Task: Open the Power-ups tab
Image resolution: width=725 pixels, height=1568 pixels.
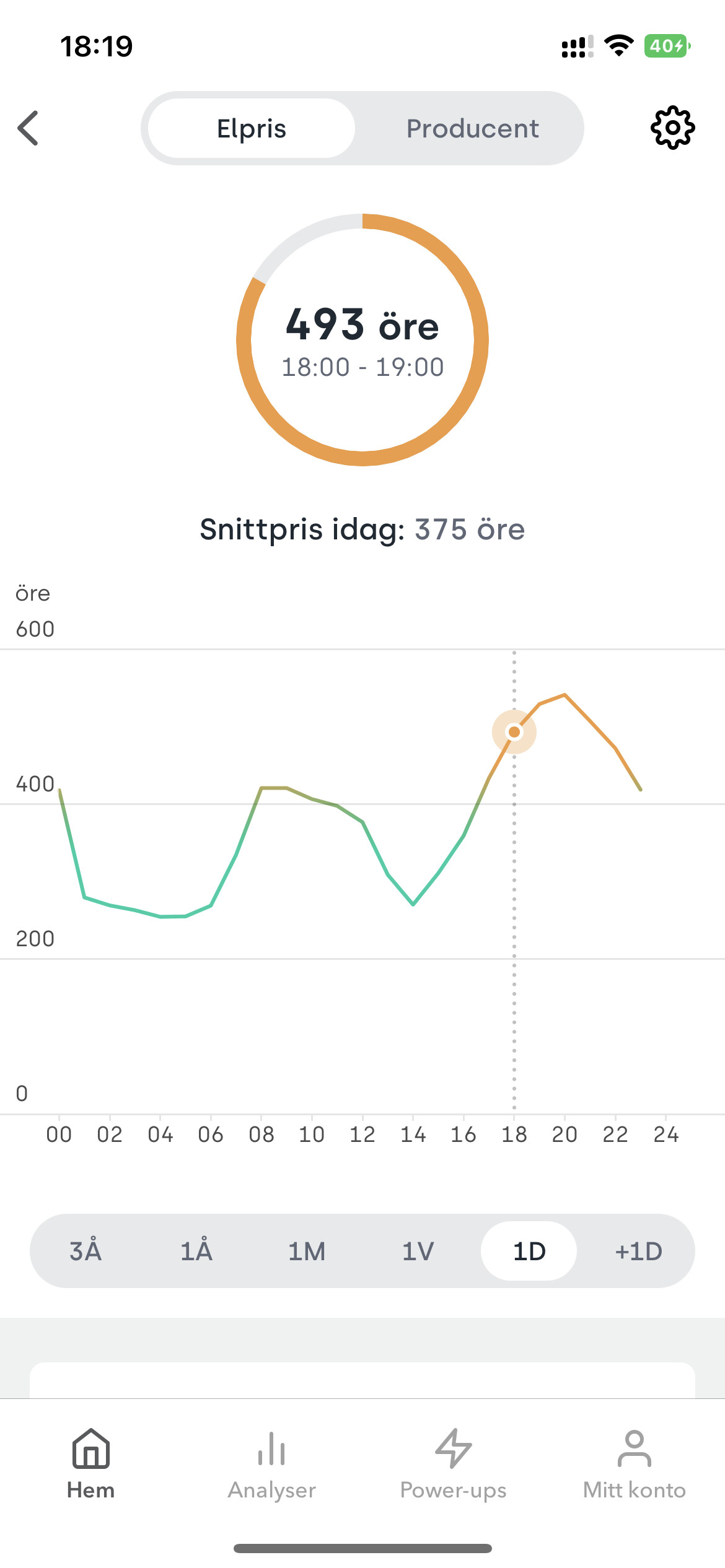Action: click(454, 1464)
